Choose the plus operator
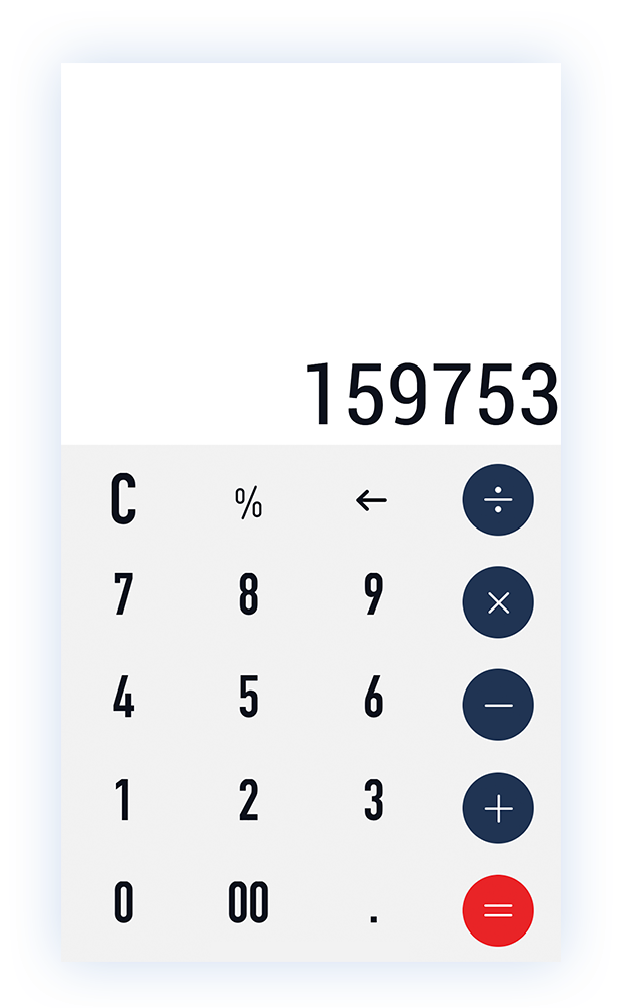 point(498,808)
